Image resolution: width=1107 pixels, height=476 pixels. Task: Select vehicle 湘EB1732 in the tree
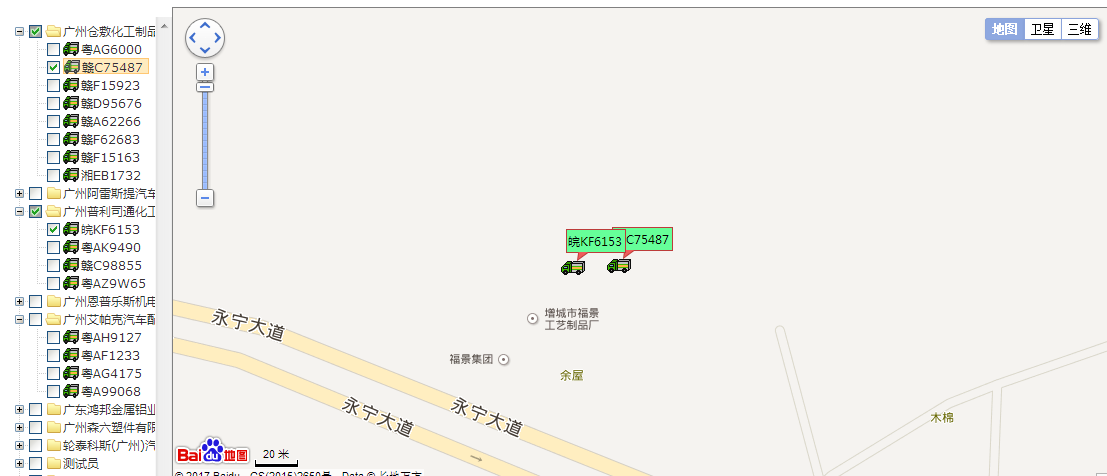coord(110,176)
